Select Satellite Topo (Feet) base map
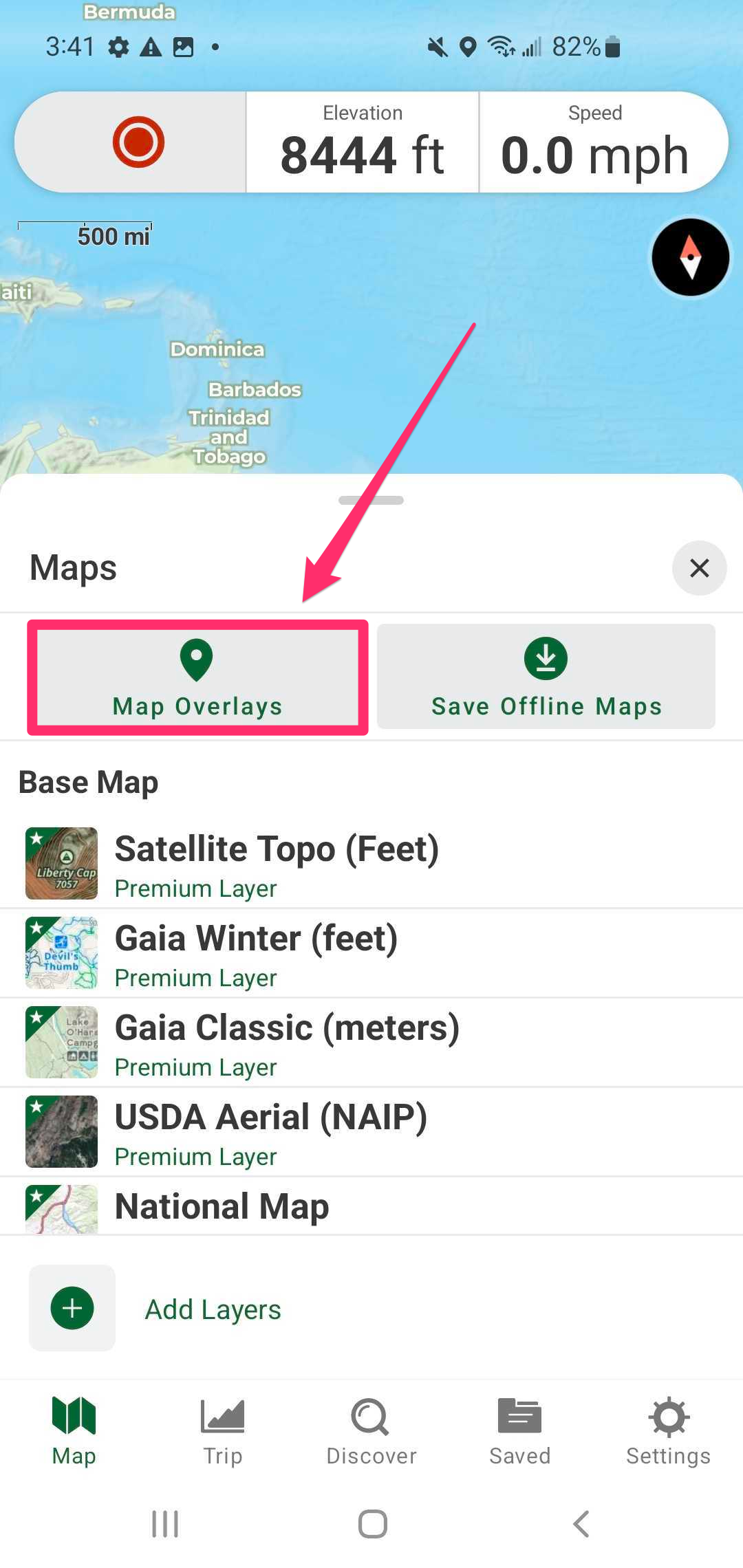The width and height of the screenshot is (743, 1568). click(x=275, y=863)
